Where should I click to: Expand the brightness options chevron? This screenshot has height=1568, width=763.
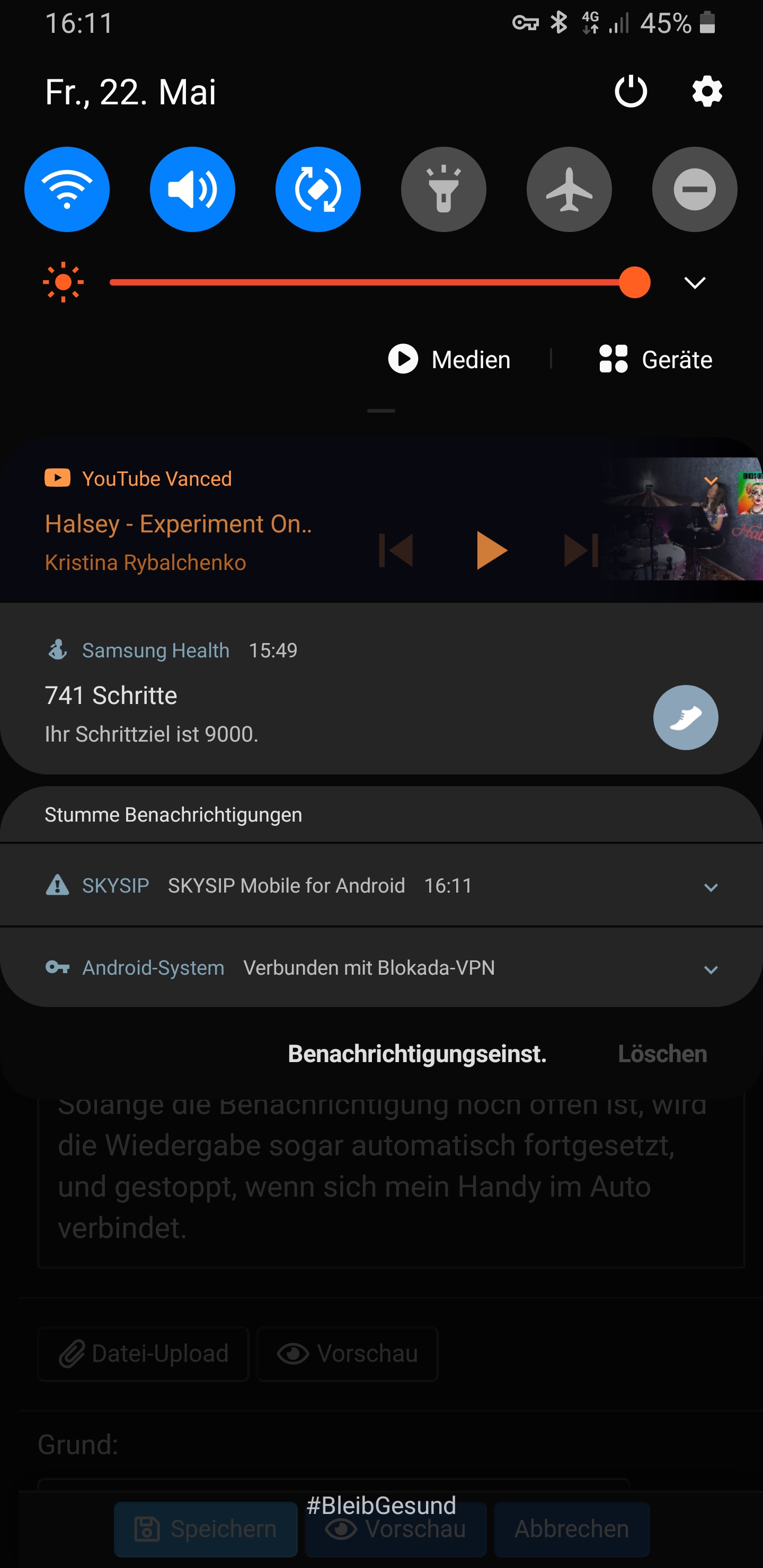click(x=694, y=282)
